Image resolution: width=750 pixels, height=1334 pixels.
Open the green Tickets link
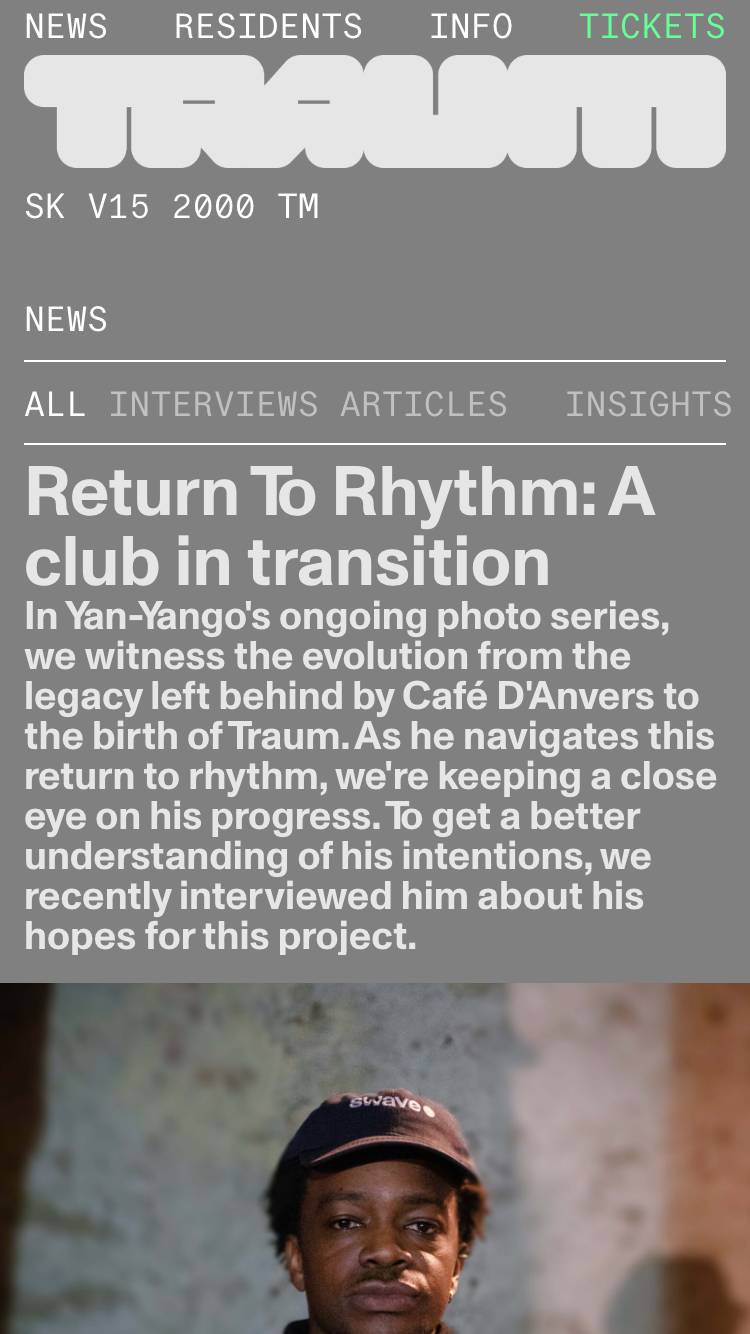tap(652, 26)
